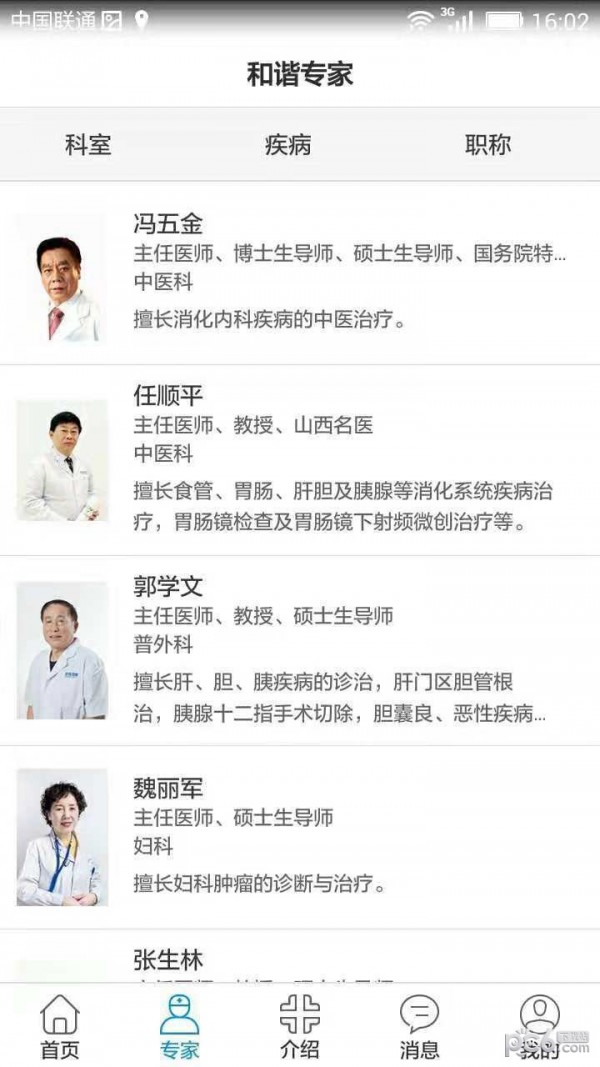Open the 疾病 disease filter
The width and height of the screenshot is (600, 1067).
click(288, 145)
